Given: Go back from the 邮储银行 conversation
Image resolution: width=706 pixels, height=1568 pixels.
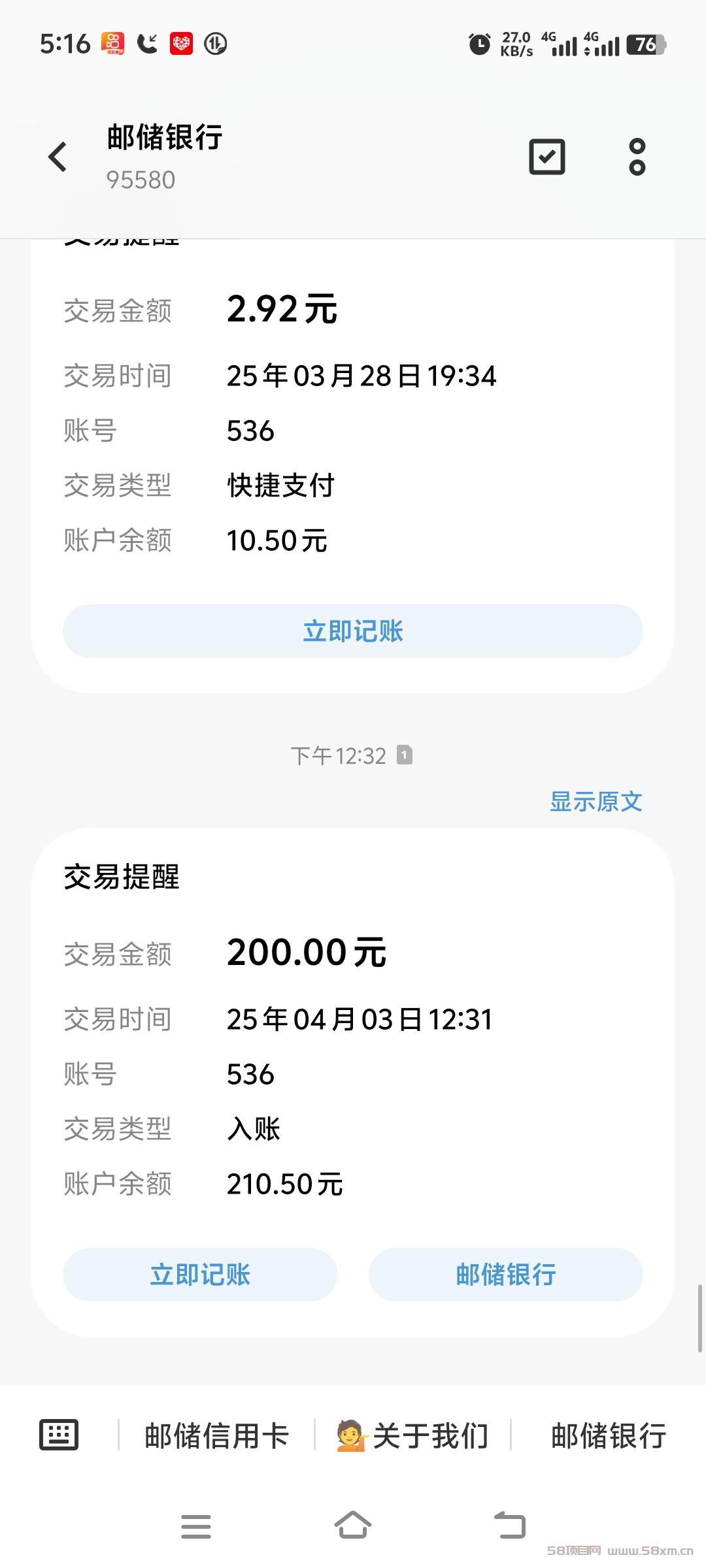Looking at the screenshot, I should click(x=58, y=157).
